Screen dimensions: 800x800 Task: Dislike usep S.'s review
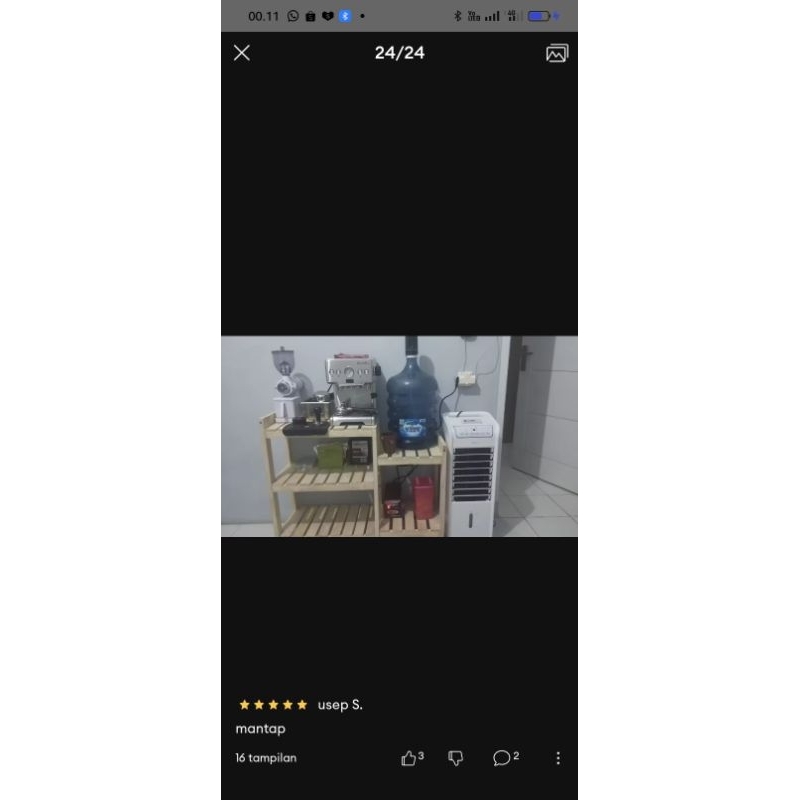click(456, 758)
